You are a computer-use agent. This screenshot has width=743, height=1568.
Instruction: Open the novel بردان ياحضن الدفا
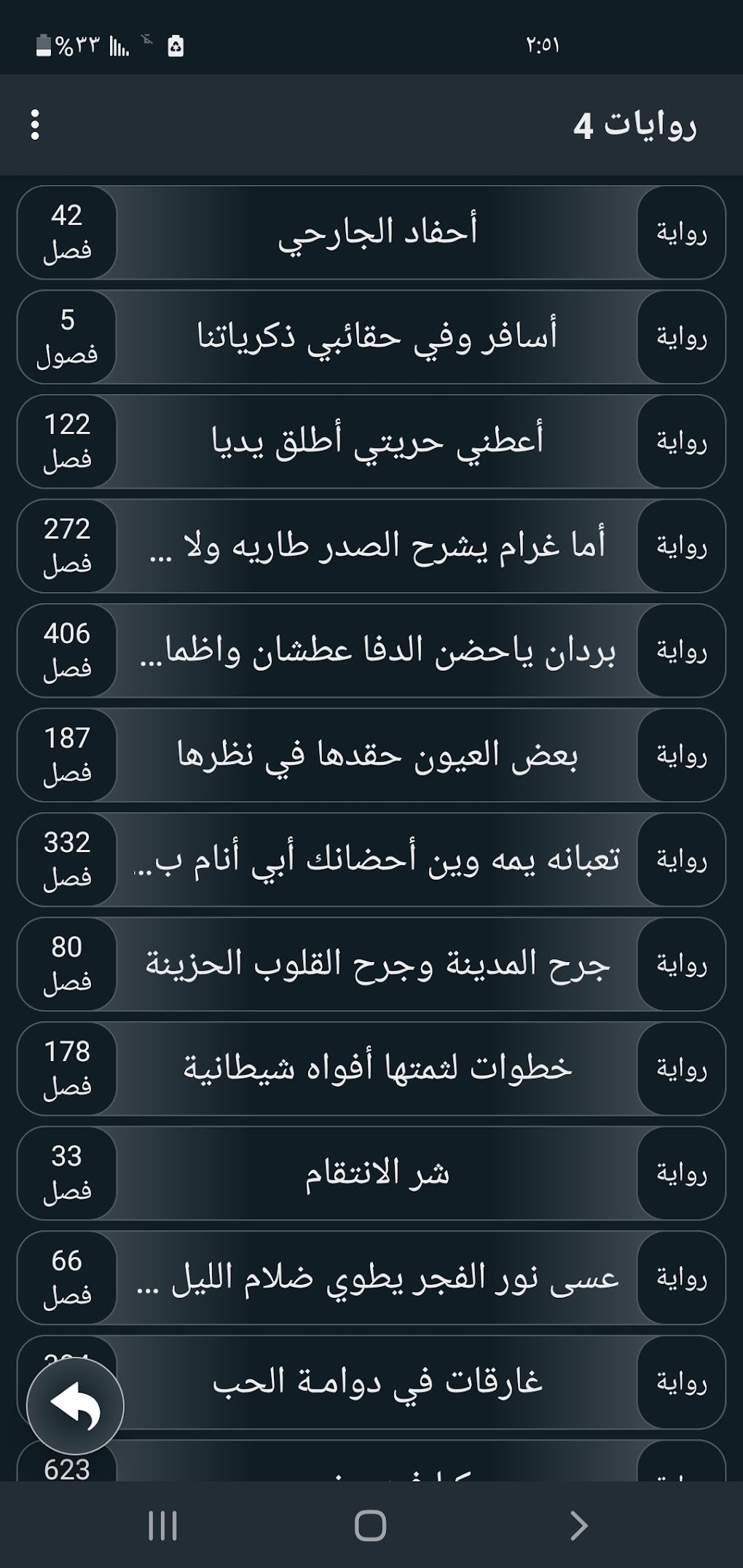[x=377, y=650]
